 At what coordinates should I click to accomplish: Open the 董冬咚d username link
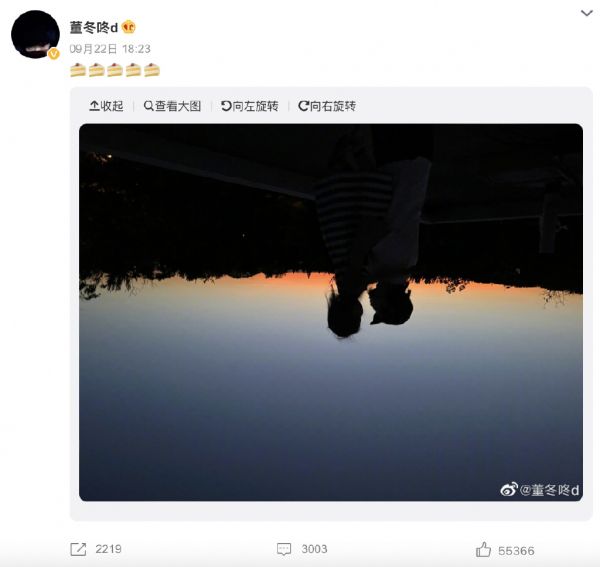tap(94, 27)
